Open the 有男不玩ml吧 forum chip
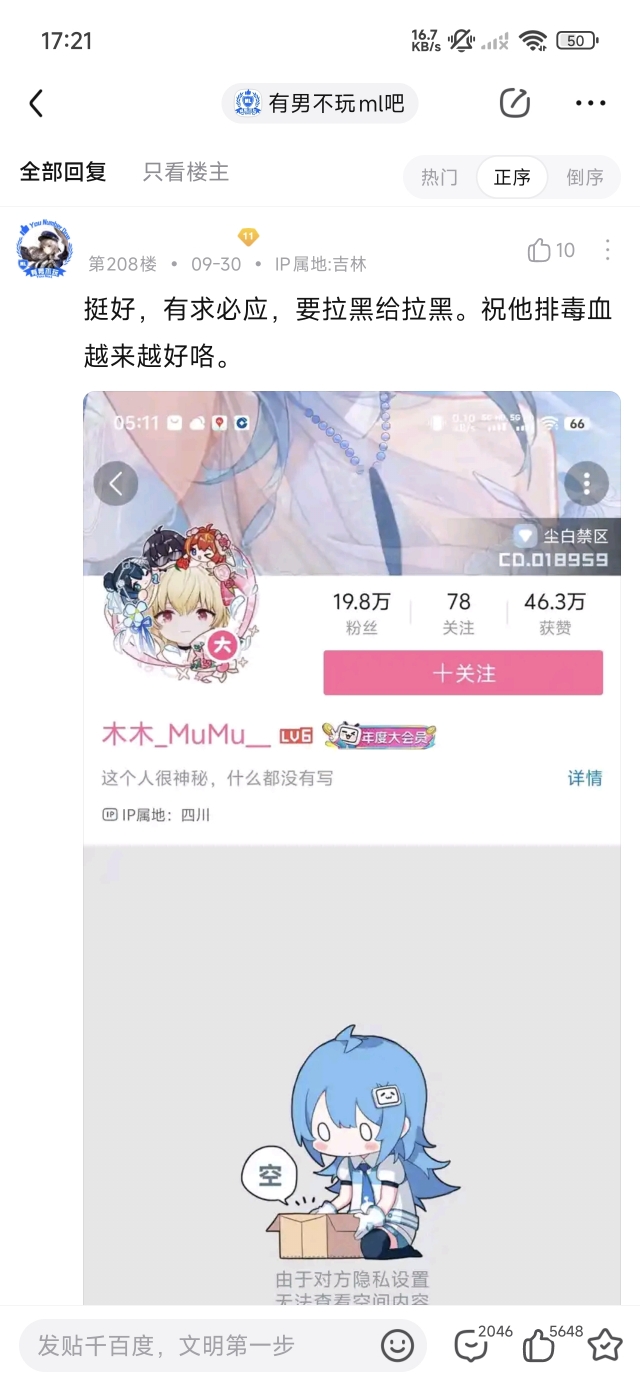This screenshot has width=640, height=1386. click(x=320, y=103)
